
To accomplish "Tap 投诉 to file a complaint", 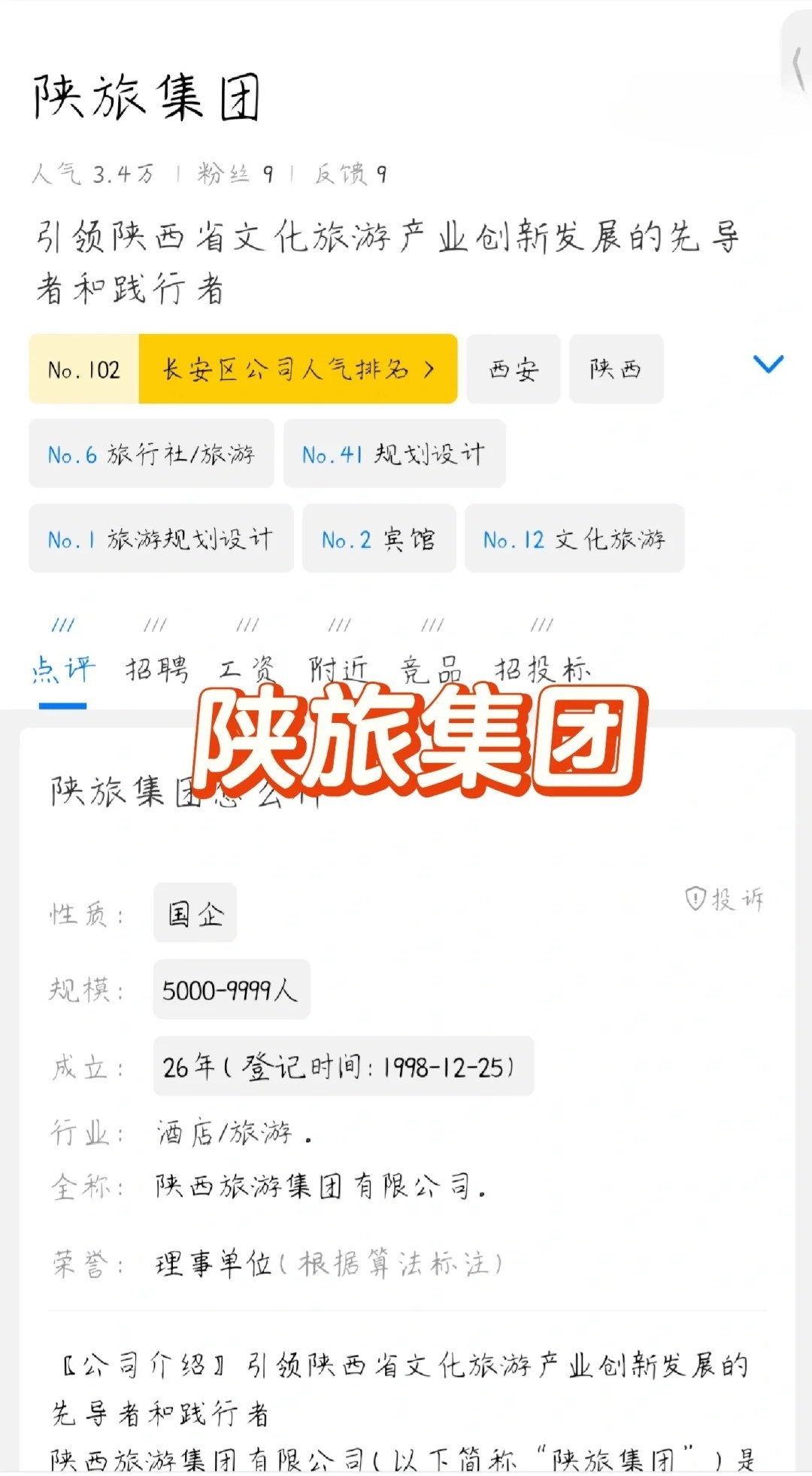I will [x=725, y=898].
